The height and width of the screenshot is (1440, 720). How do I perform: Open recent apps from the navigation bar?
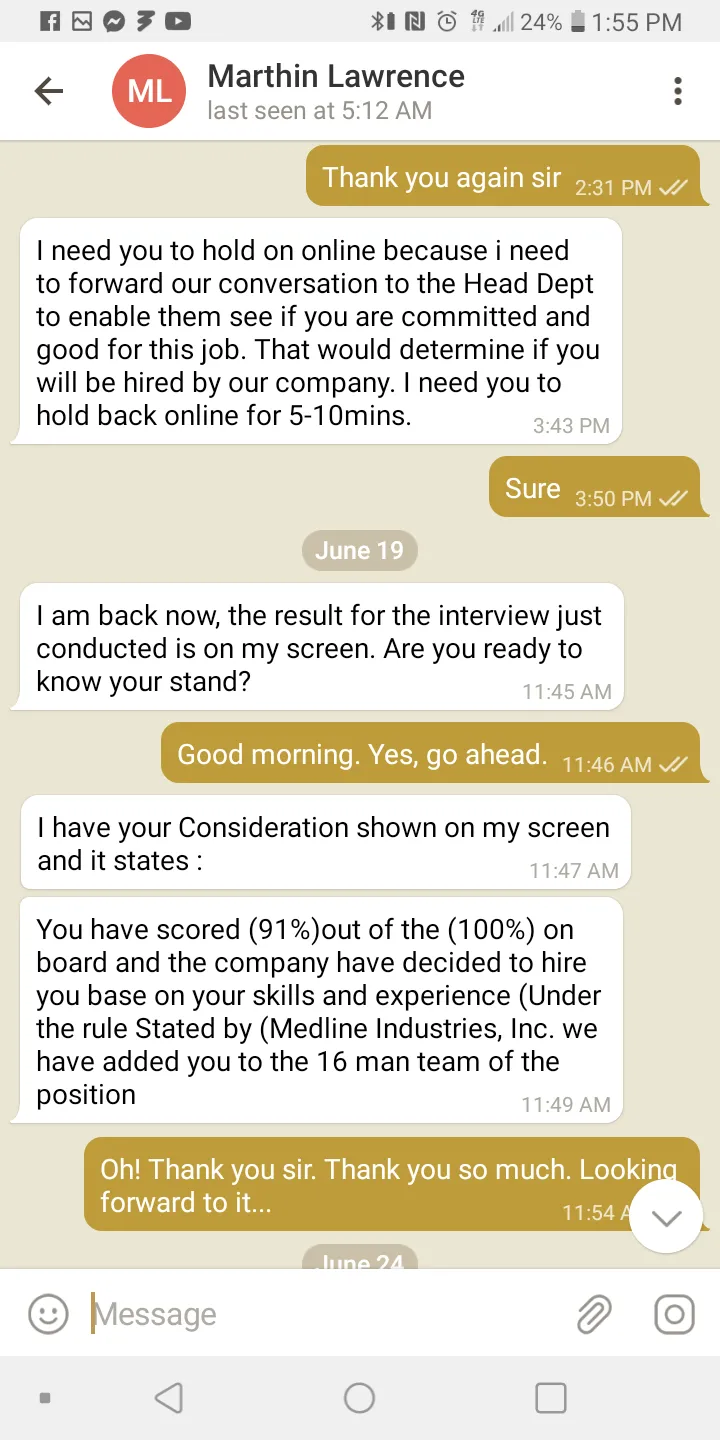pos(551,1398)
